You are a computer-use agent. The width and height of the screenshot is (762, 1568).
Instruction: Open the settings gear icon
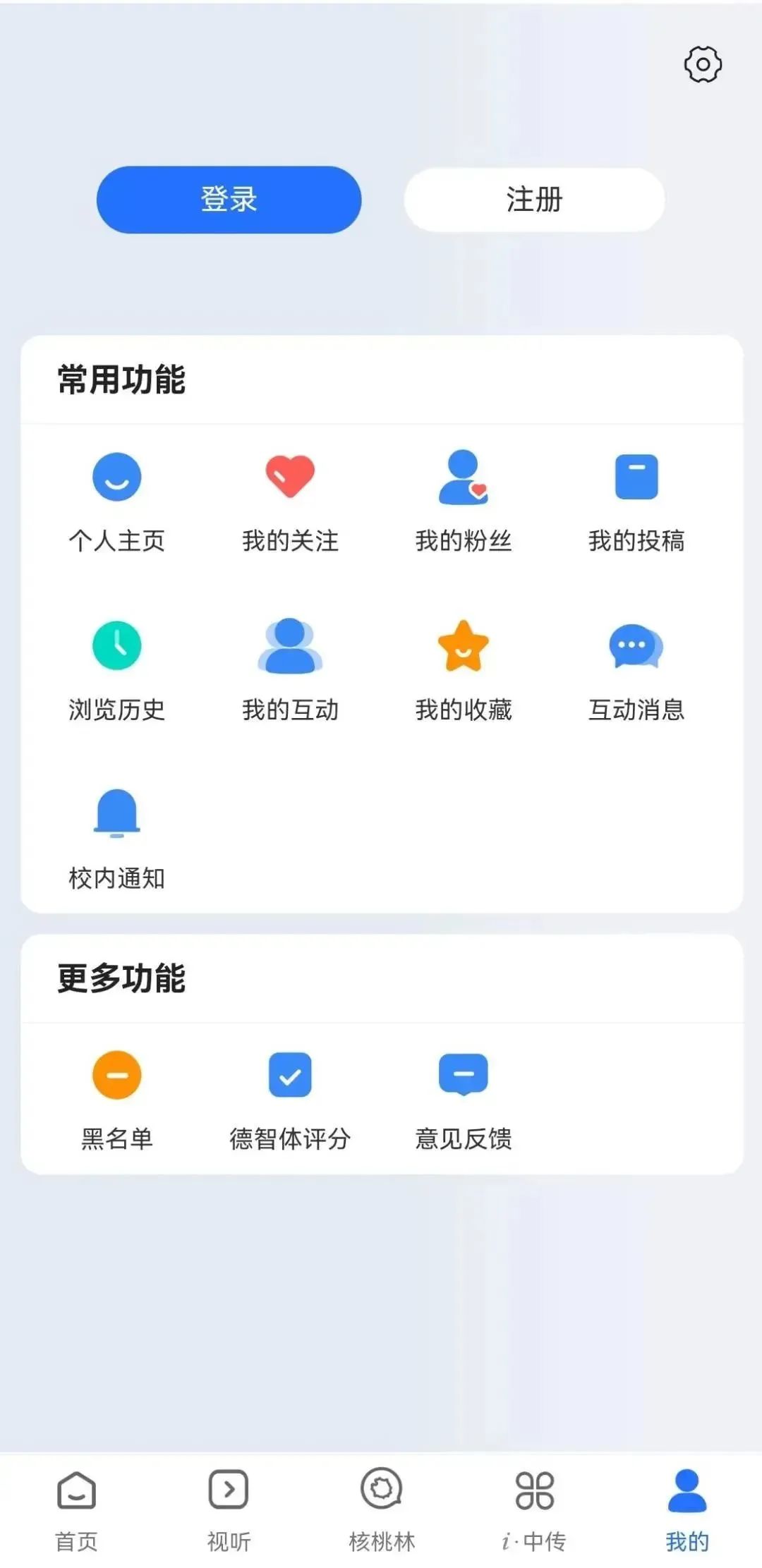[x=703, y=65]
